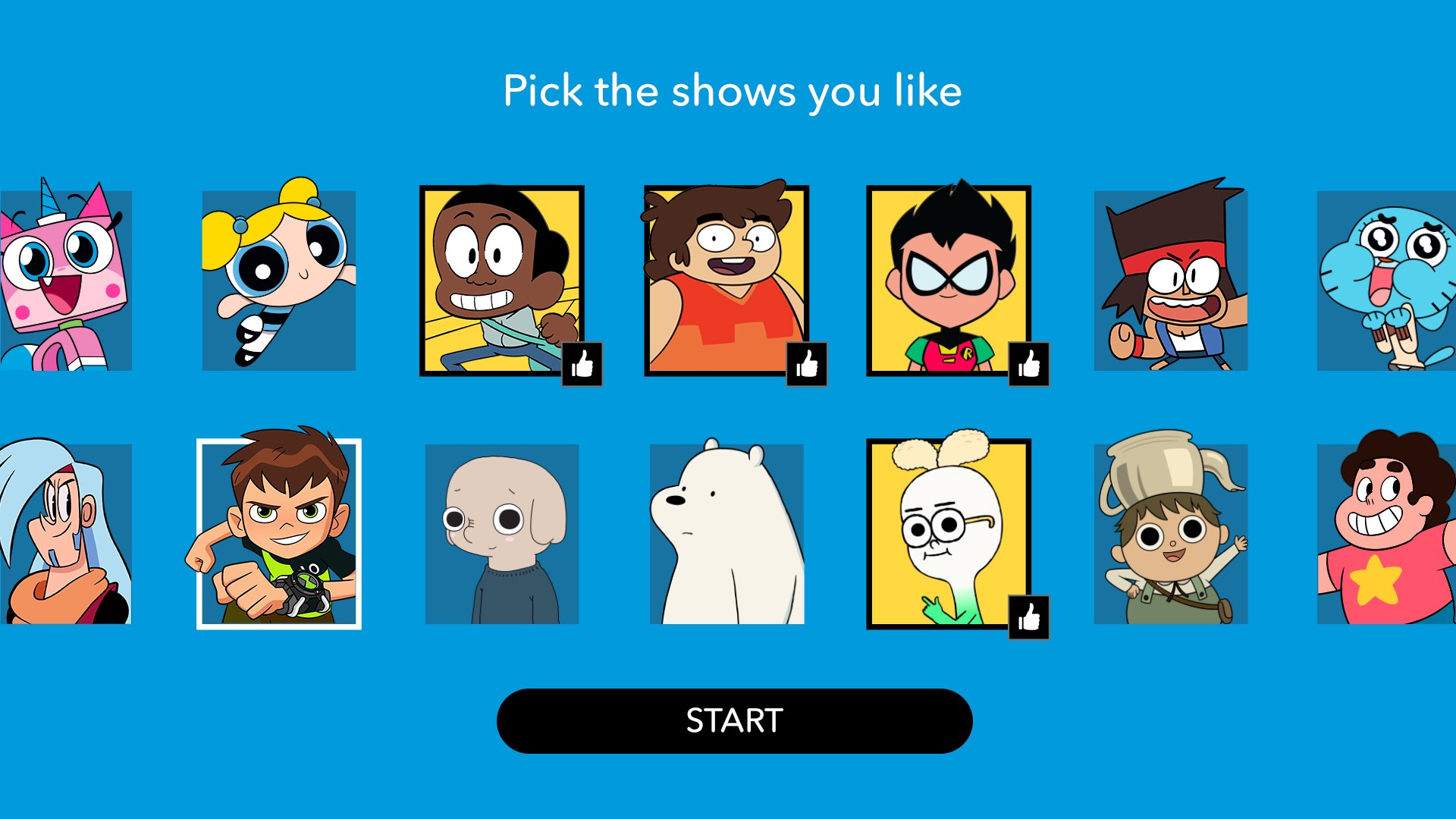The image size is (1456, 819).
Task: Choose the red headband shouting kid tile
Action: (1170, 281)
